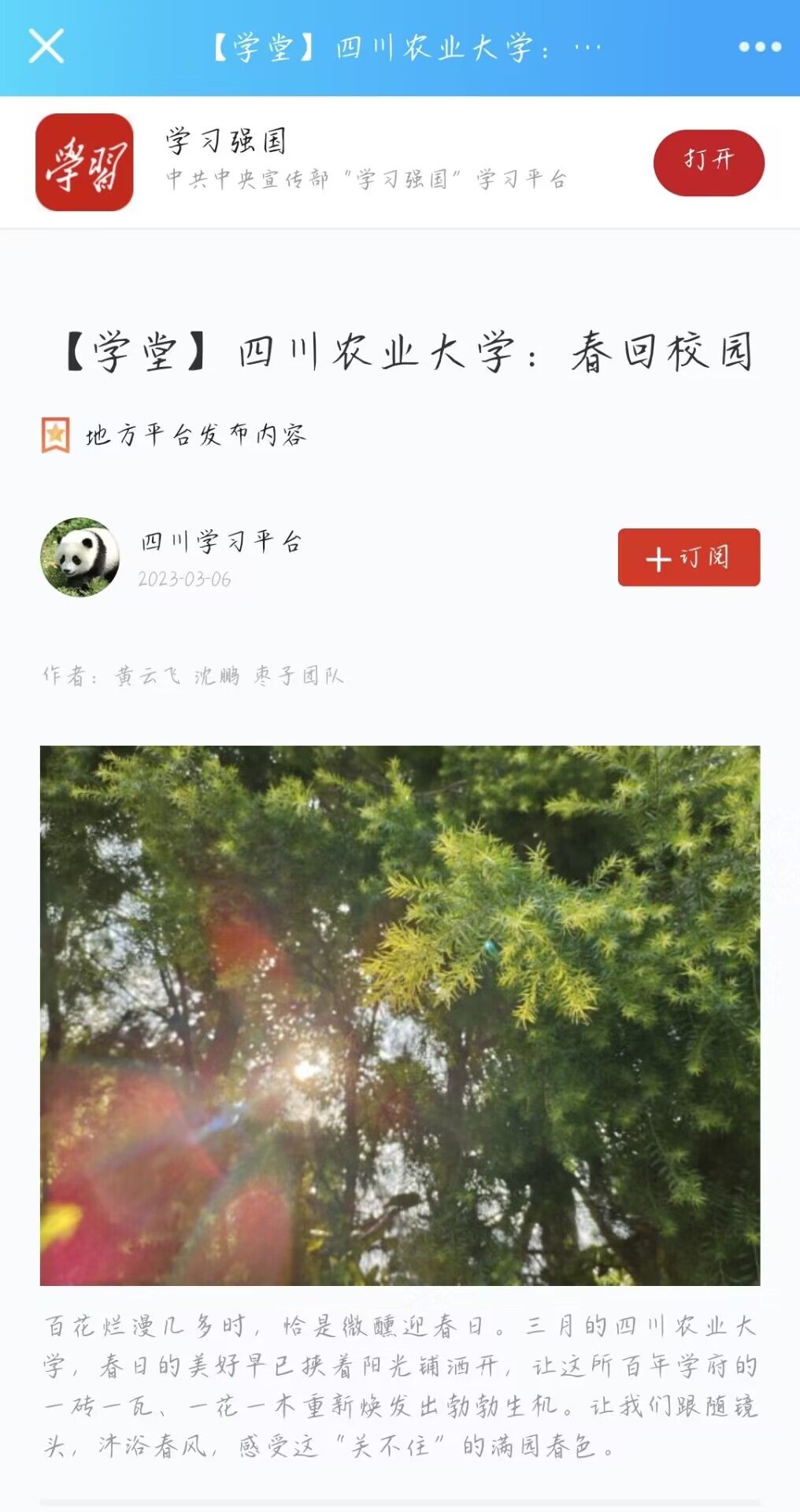
Task: Open the three-dot overflow menu
Action: click(759, 47)
